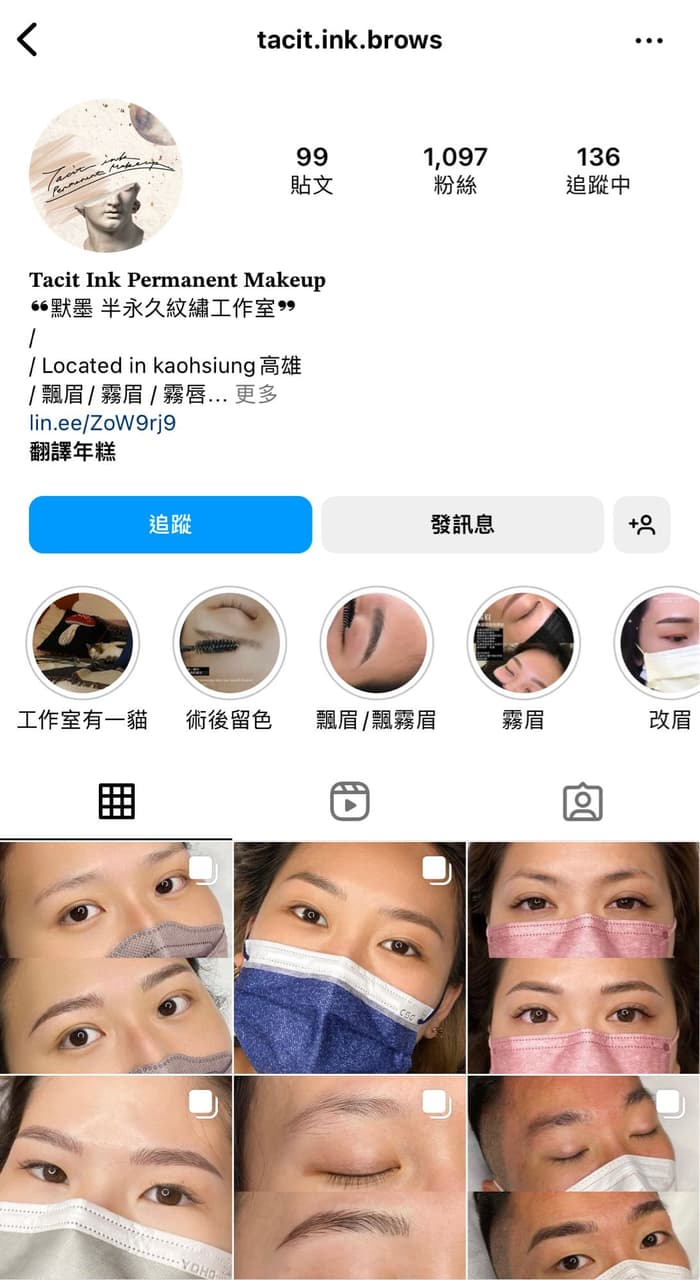
Task: Open the post with blue face mask
Action: [350, 958]
